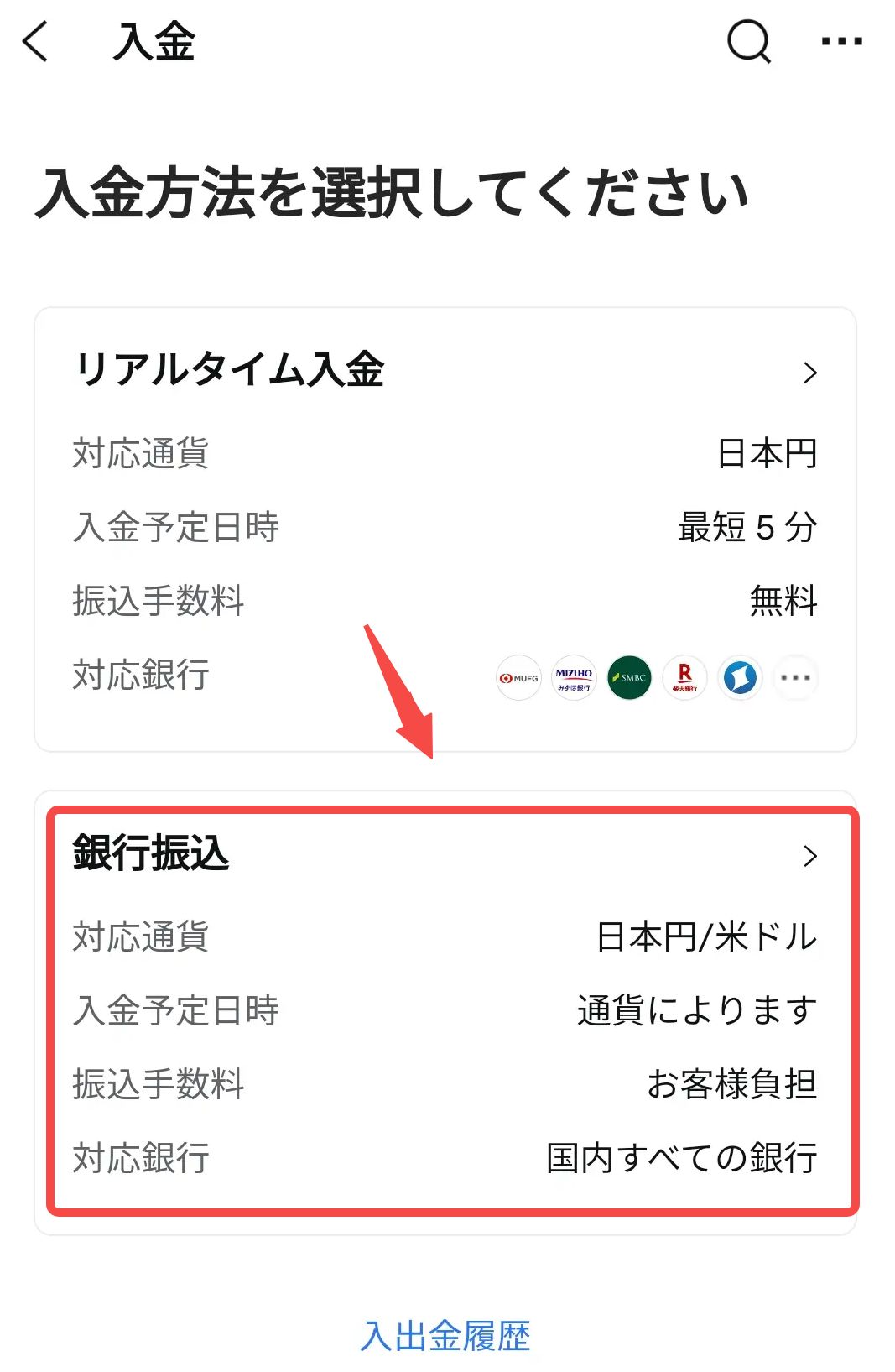Go back from the 入金 screen

point(35,41)
